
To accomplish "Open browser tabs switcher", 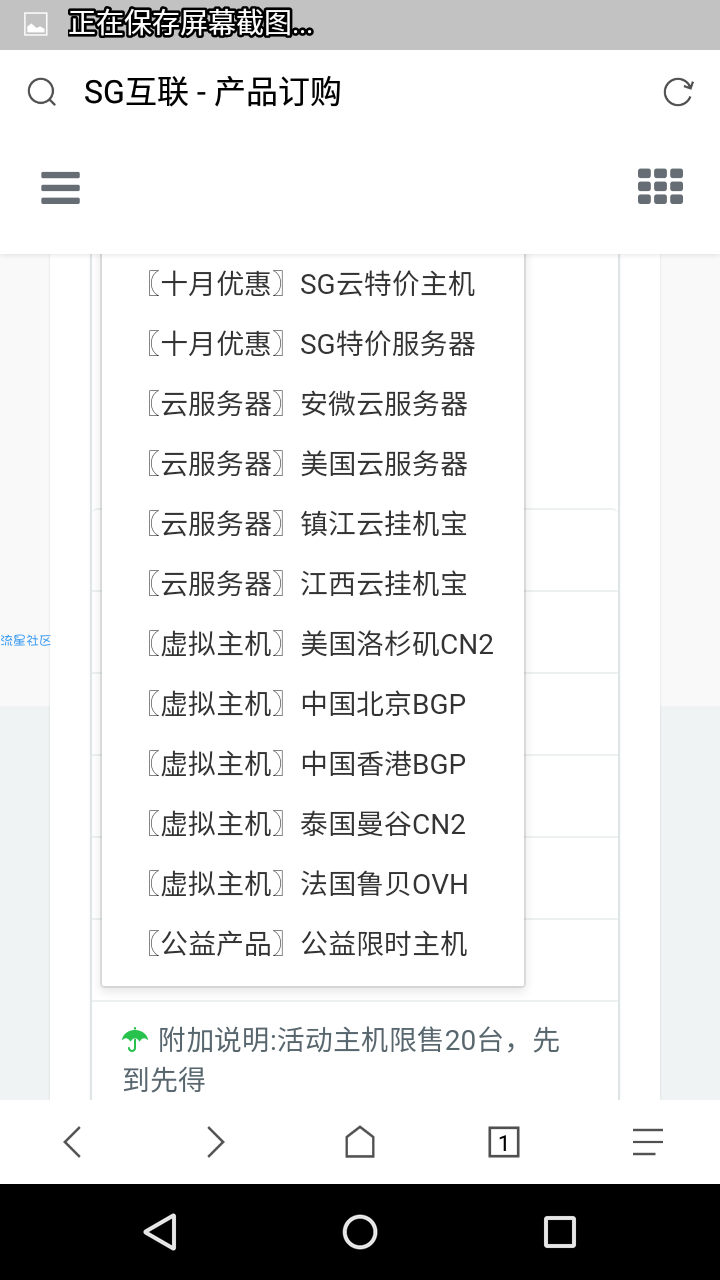I will pos(503,1141).
